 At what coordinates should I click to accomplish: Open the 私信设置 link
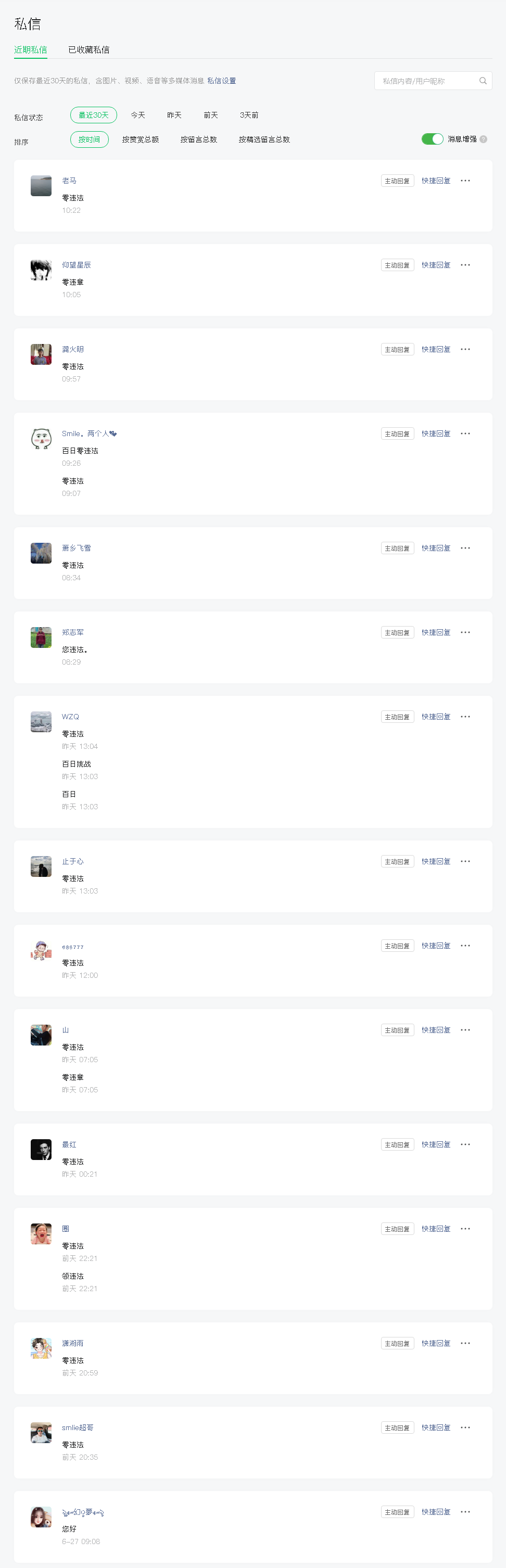221,81
